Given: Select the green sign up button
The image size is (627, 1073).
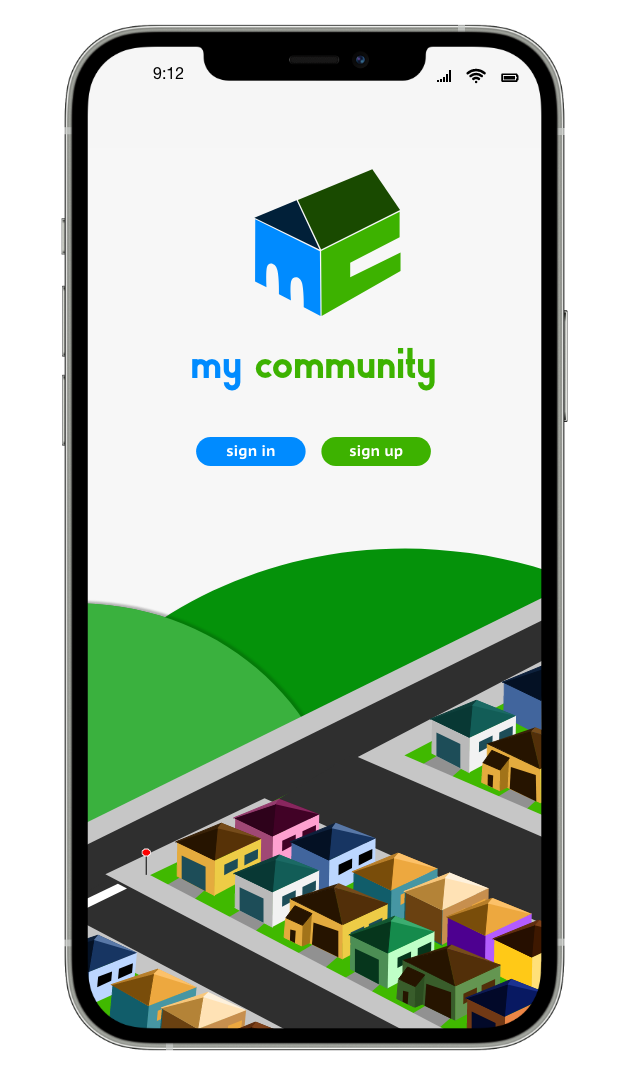Looking at the screenshot, I should pos(375,451).
